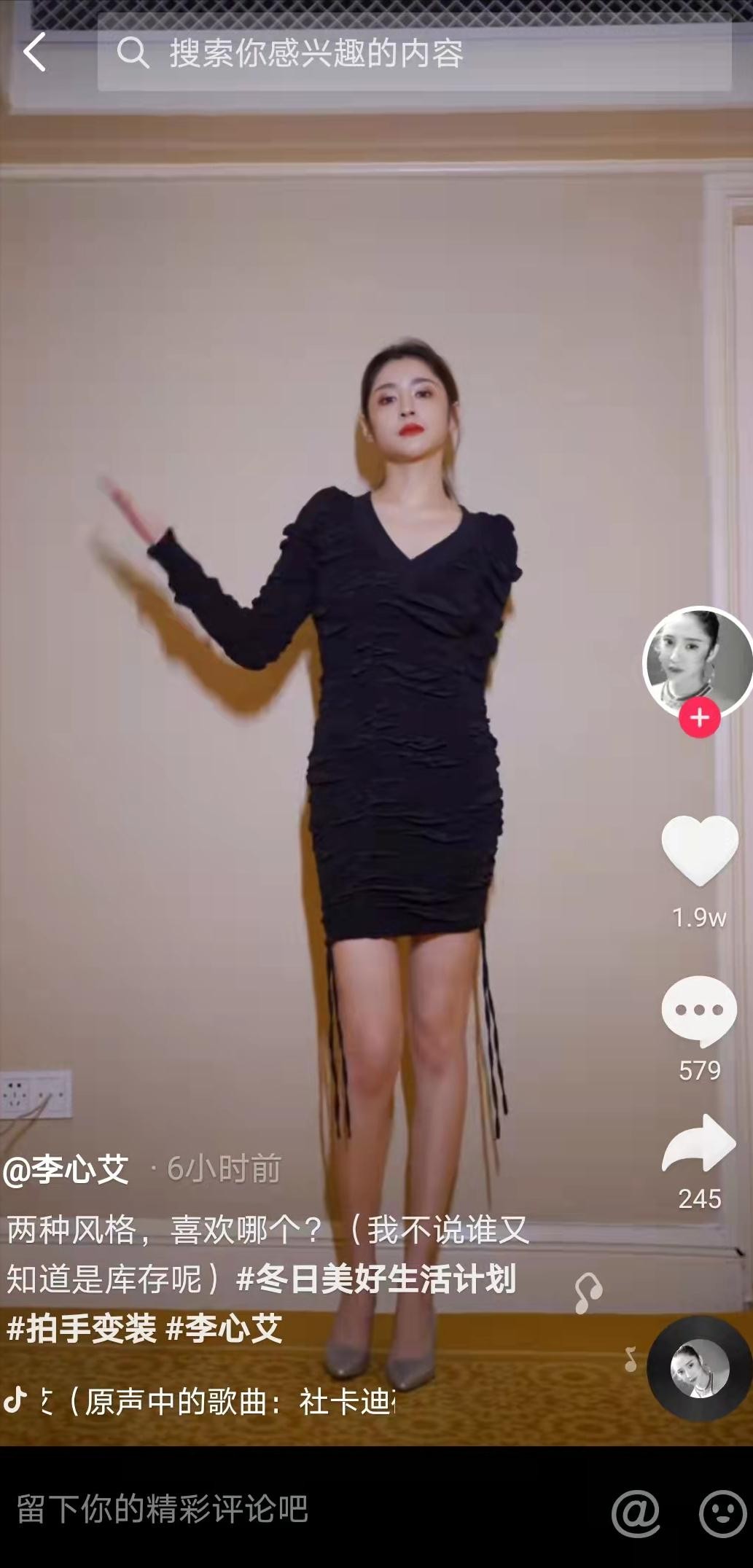Follow the creator with the red plus

pos(699,717)
